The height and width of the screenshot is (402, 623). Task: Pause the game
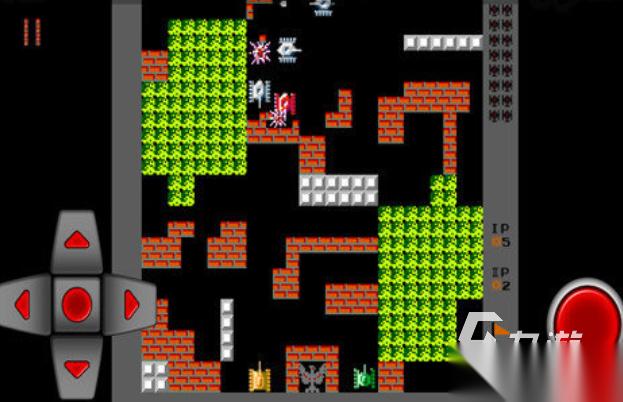(32, 32)
